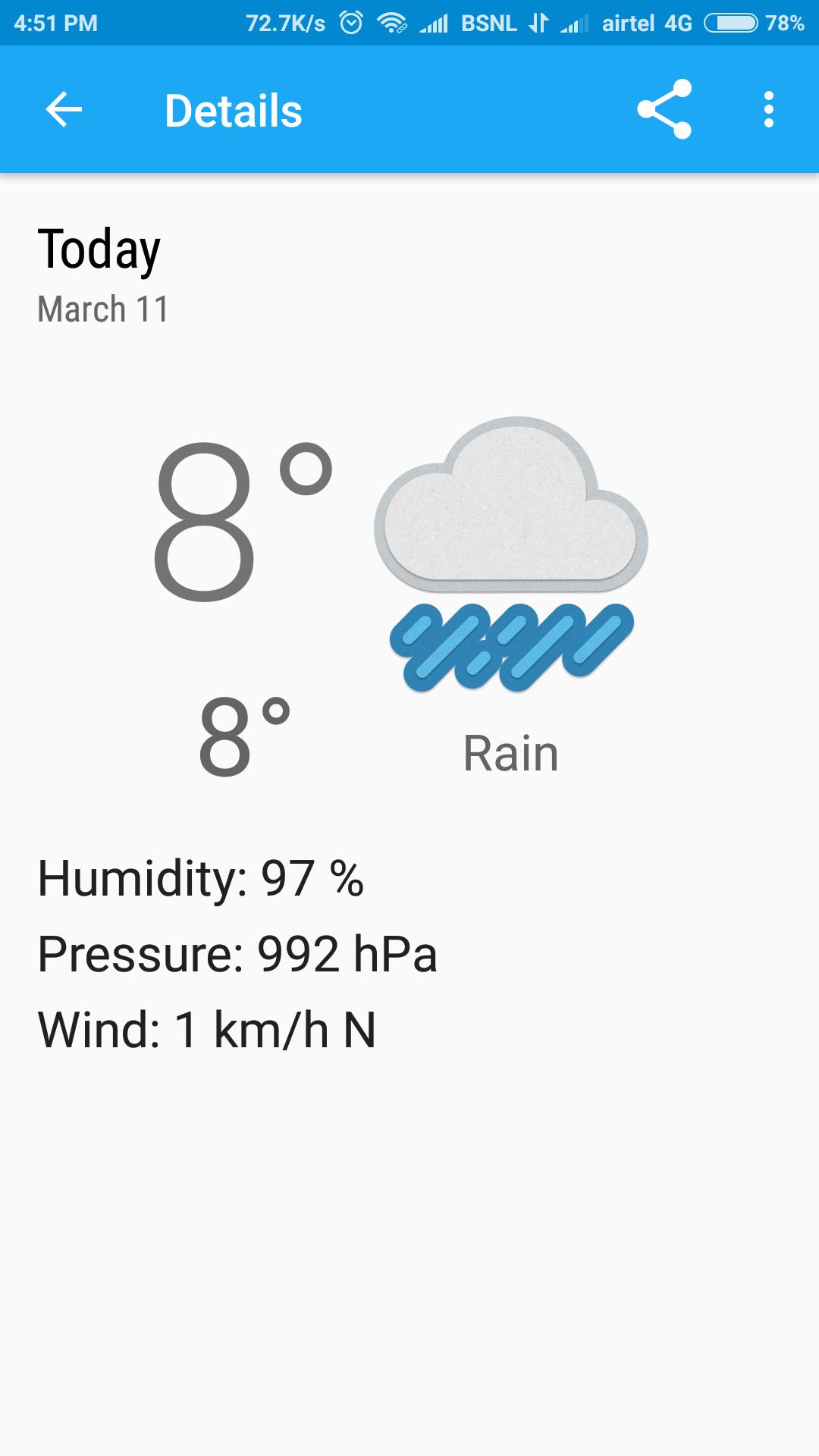Image resolution: width=819 pixels, height=1456 pixels.
Task: Tap the back arrow to return
Action: click(64, 110)
